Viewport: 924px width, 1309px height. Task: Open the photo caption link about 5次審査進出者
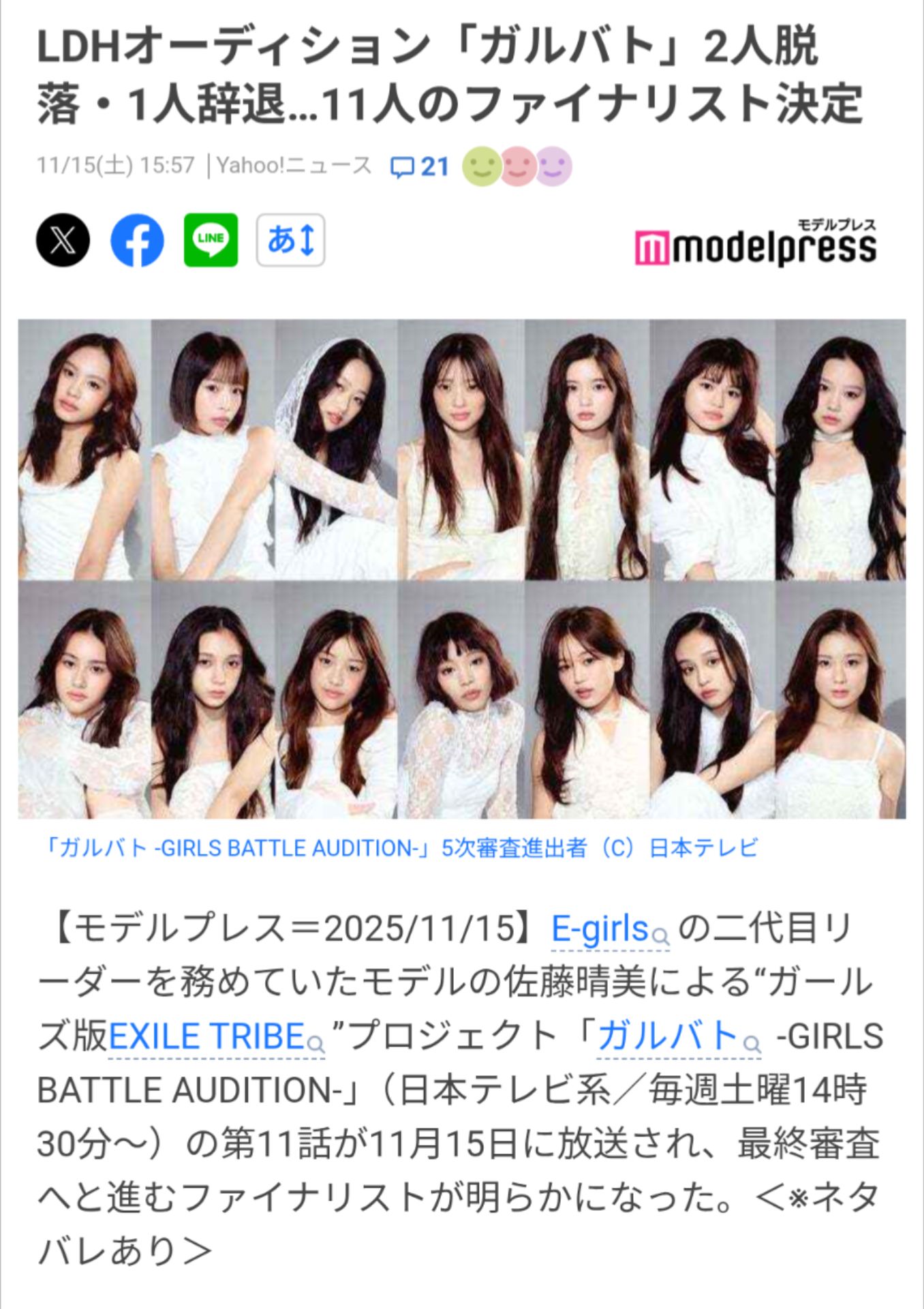[x=399, y=847]
